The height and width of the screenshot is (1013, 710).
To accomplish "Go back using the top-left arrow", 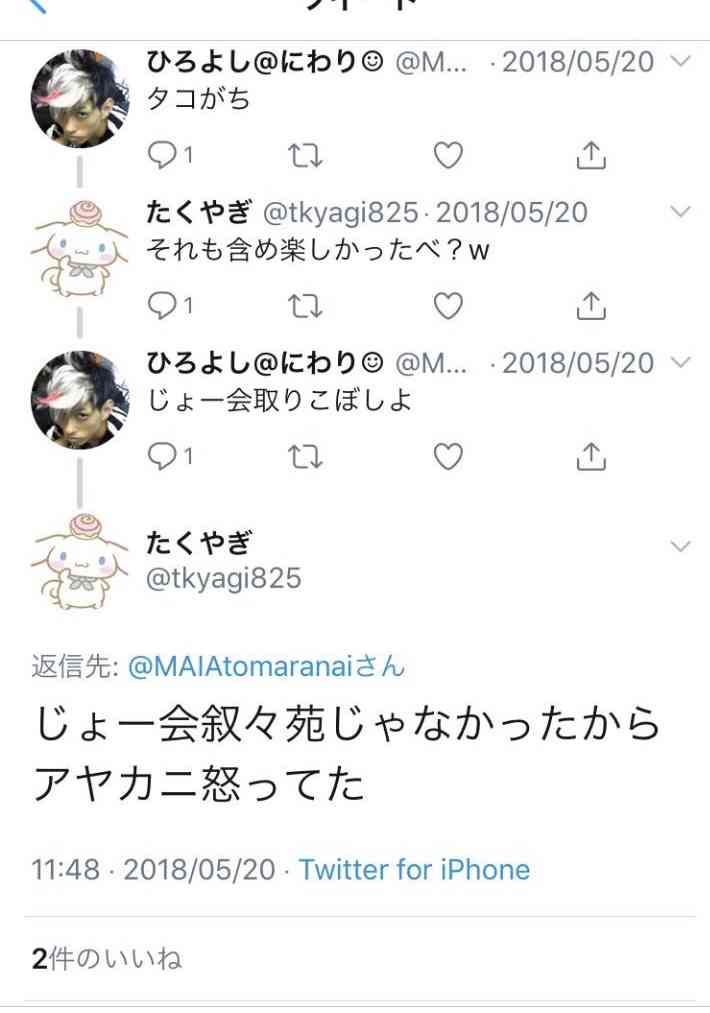I will point(38,6).
